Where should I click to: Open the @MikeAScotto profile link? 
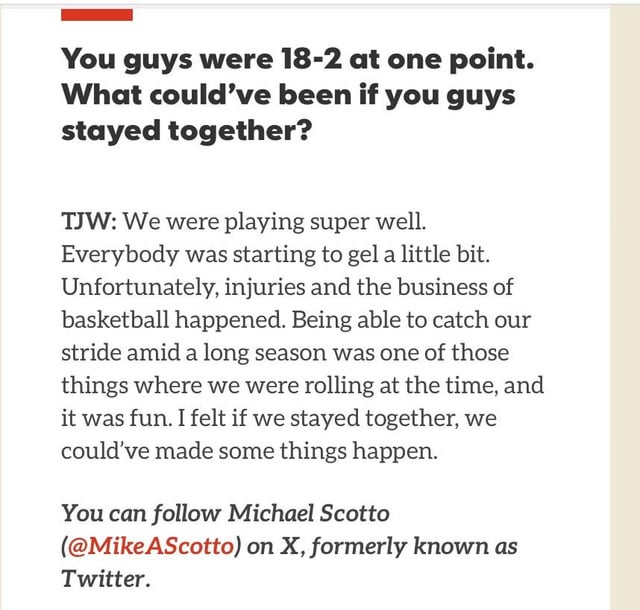pyautogui.click(x=150, y=547)
